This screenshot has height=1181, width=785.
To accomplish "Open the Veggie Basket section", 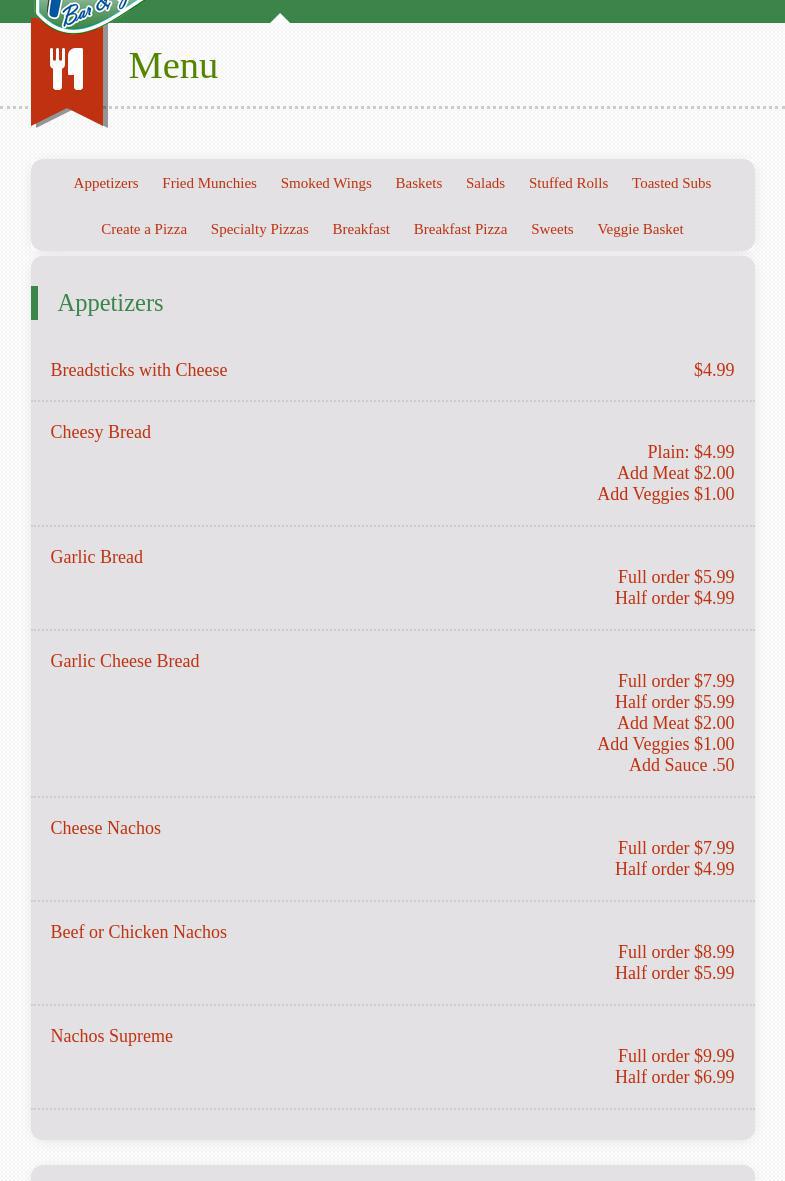I will pyautogui.click(x=640, y=229).
